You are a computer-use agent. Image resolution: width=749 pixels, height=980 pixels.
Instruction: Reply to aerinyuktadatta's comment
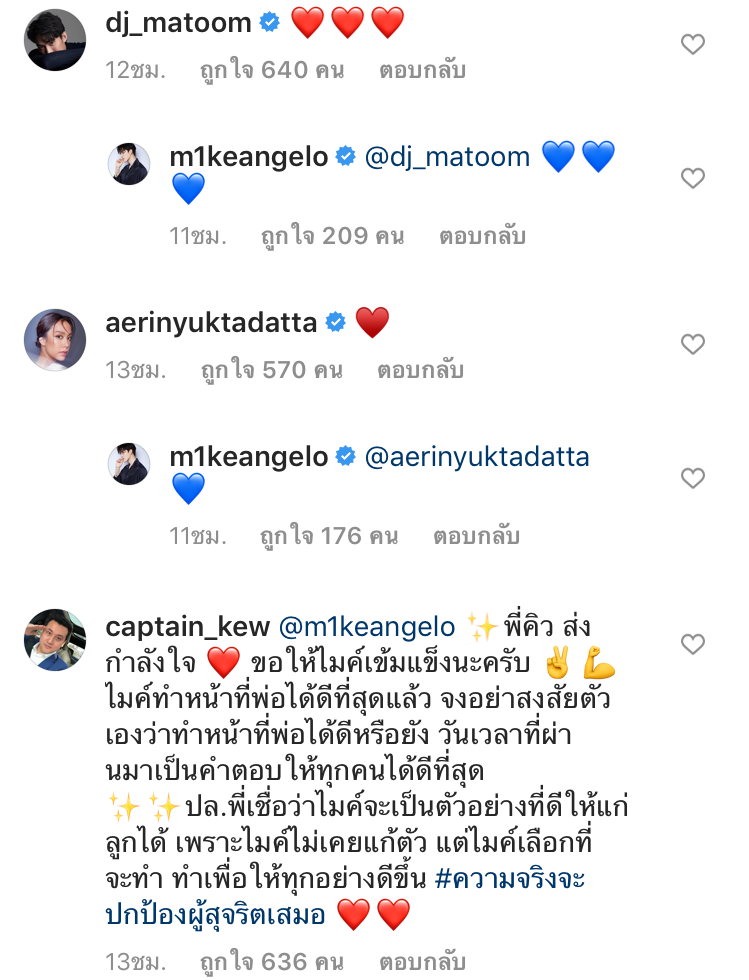pos(420,370)
